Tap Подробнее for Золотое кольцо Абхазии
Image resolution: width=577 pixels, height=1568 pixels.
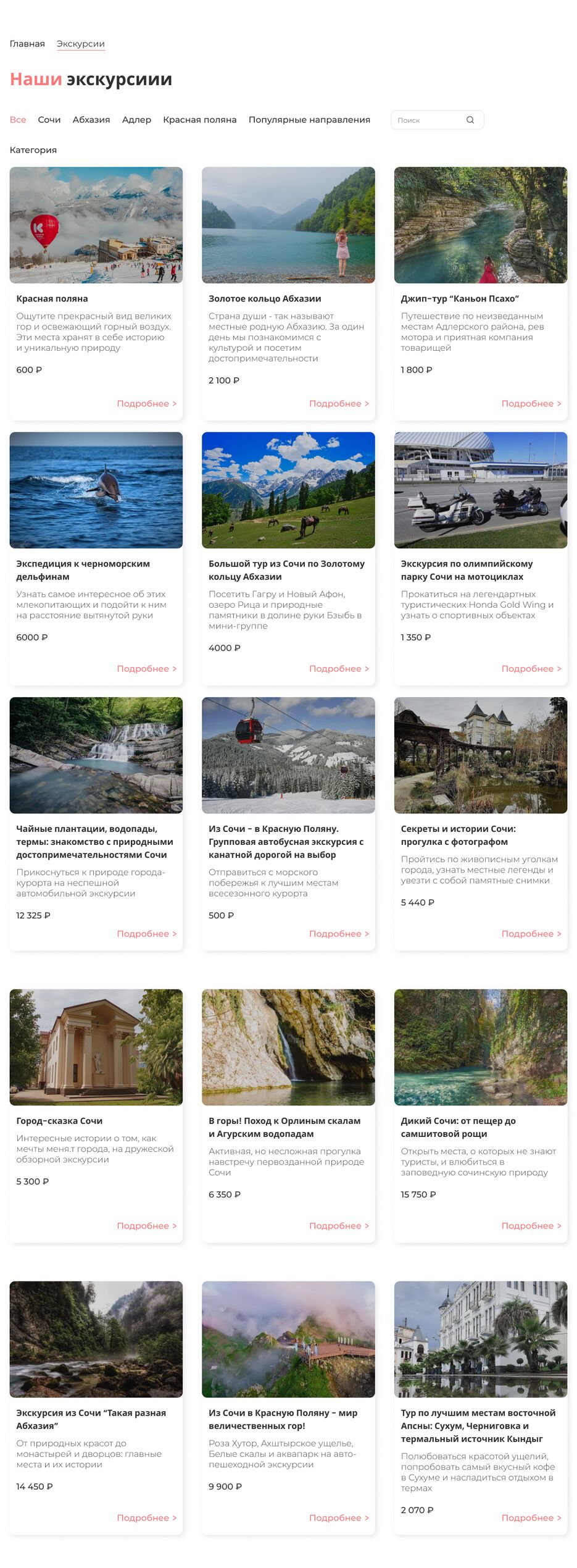[339, 403]
